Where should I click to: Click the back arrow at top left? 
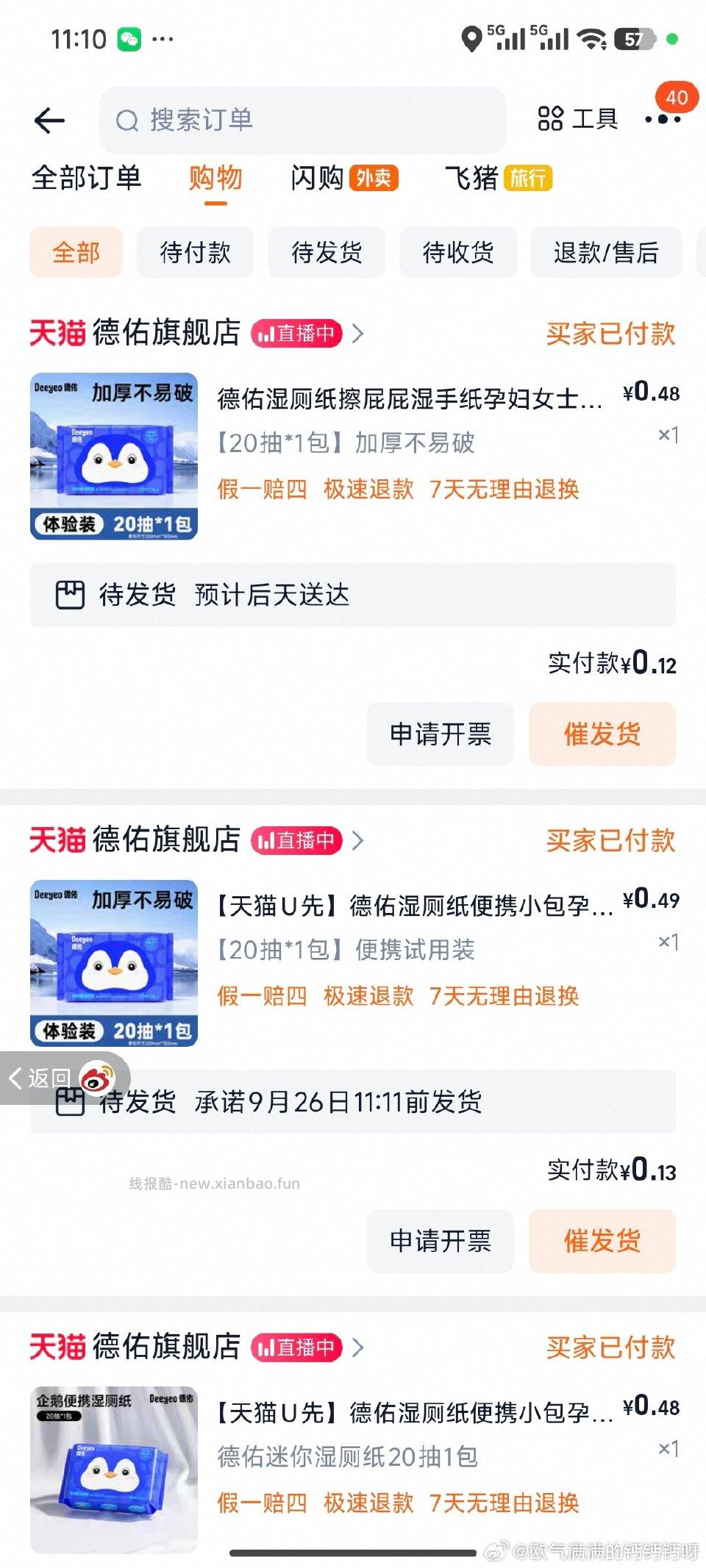click(x=49, y=121)
